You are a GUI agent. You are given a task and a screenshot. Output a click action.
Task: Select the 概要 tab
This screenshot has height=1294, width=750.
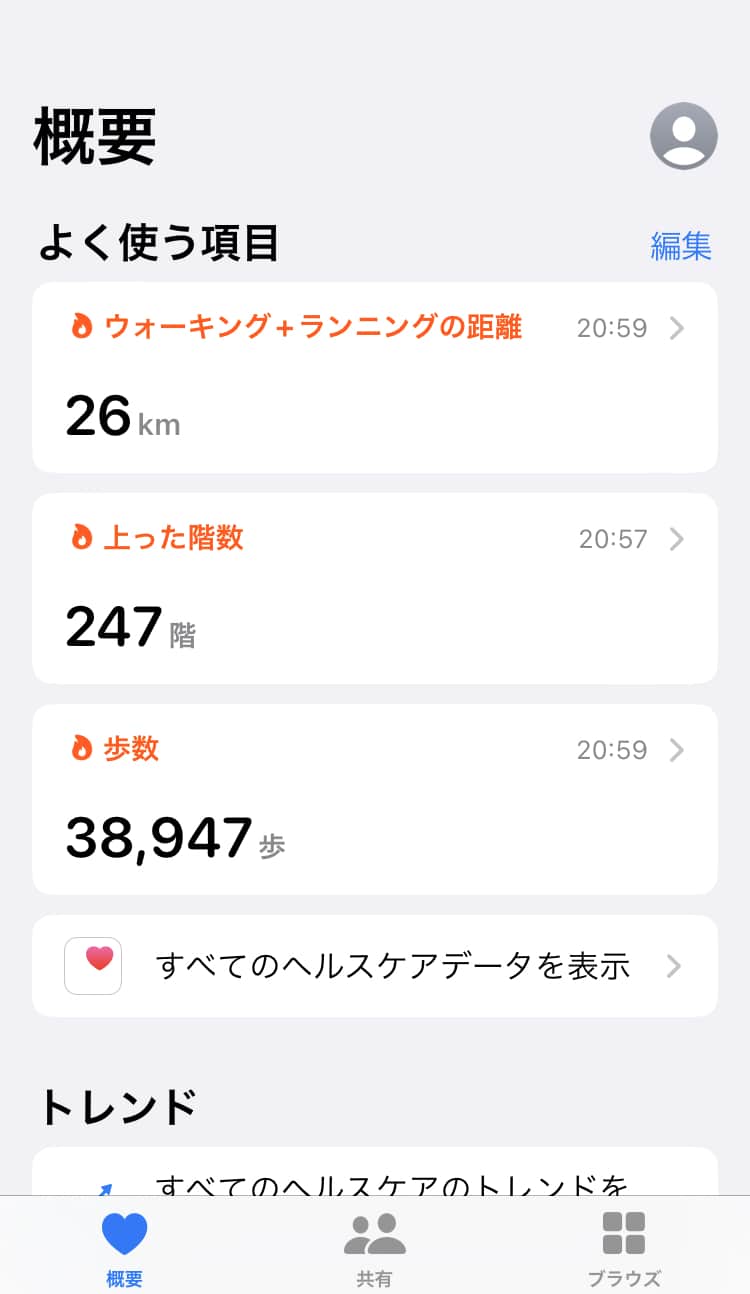pyautogui.click(x=125, y=1246)
